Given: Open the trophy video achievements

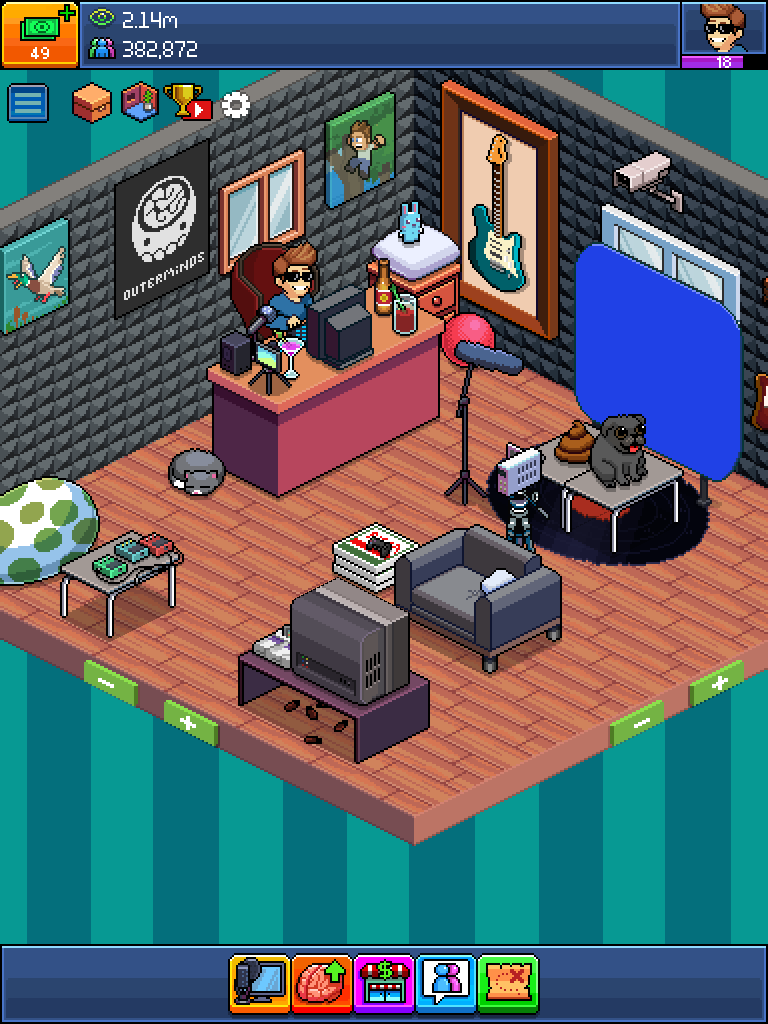Looking at the screenshot, I should tap(186, 102).
